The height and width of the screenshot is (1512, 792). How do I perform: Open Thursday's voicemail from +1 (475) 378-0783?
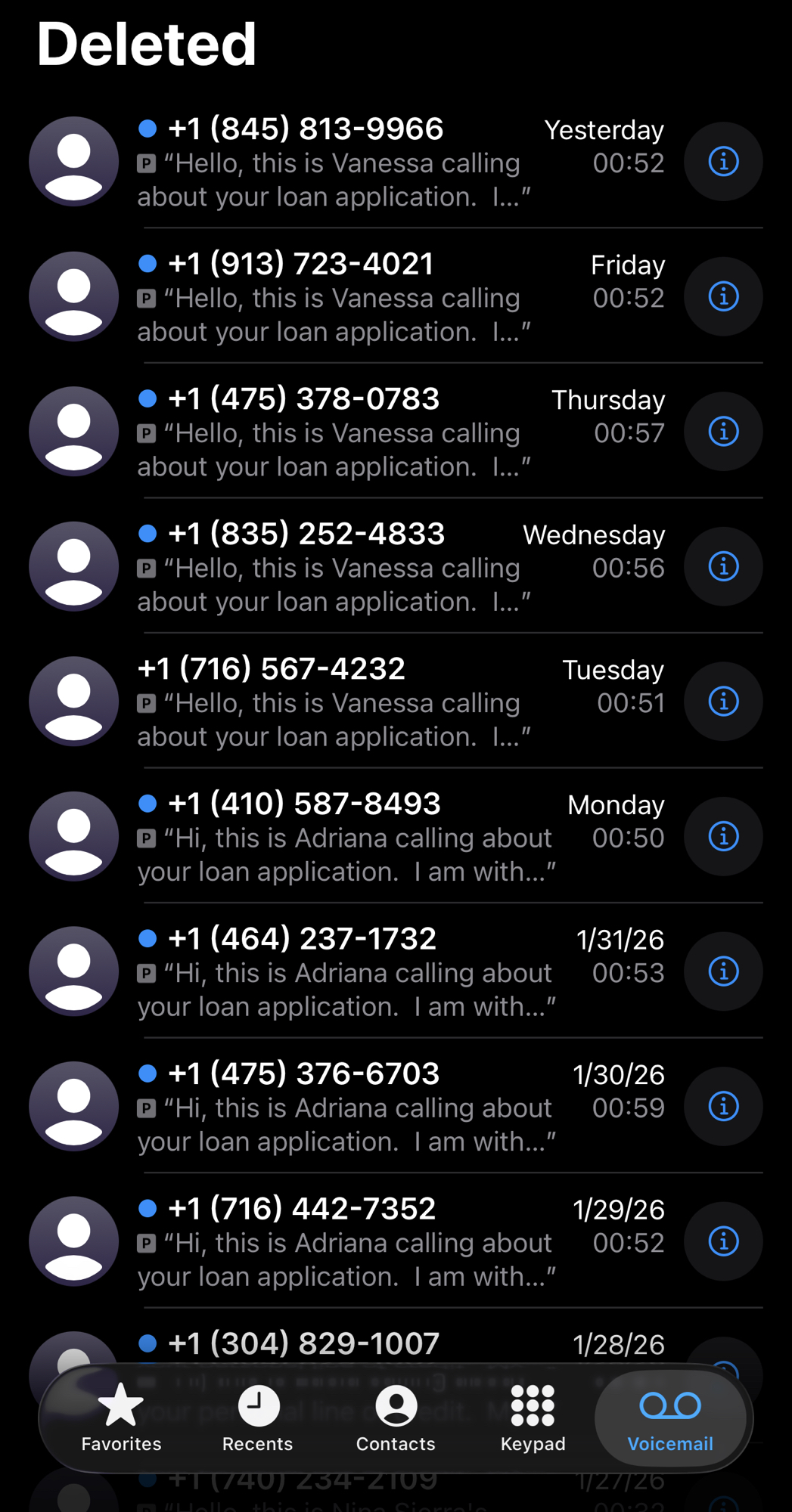340,432
